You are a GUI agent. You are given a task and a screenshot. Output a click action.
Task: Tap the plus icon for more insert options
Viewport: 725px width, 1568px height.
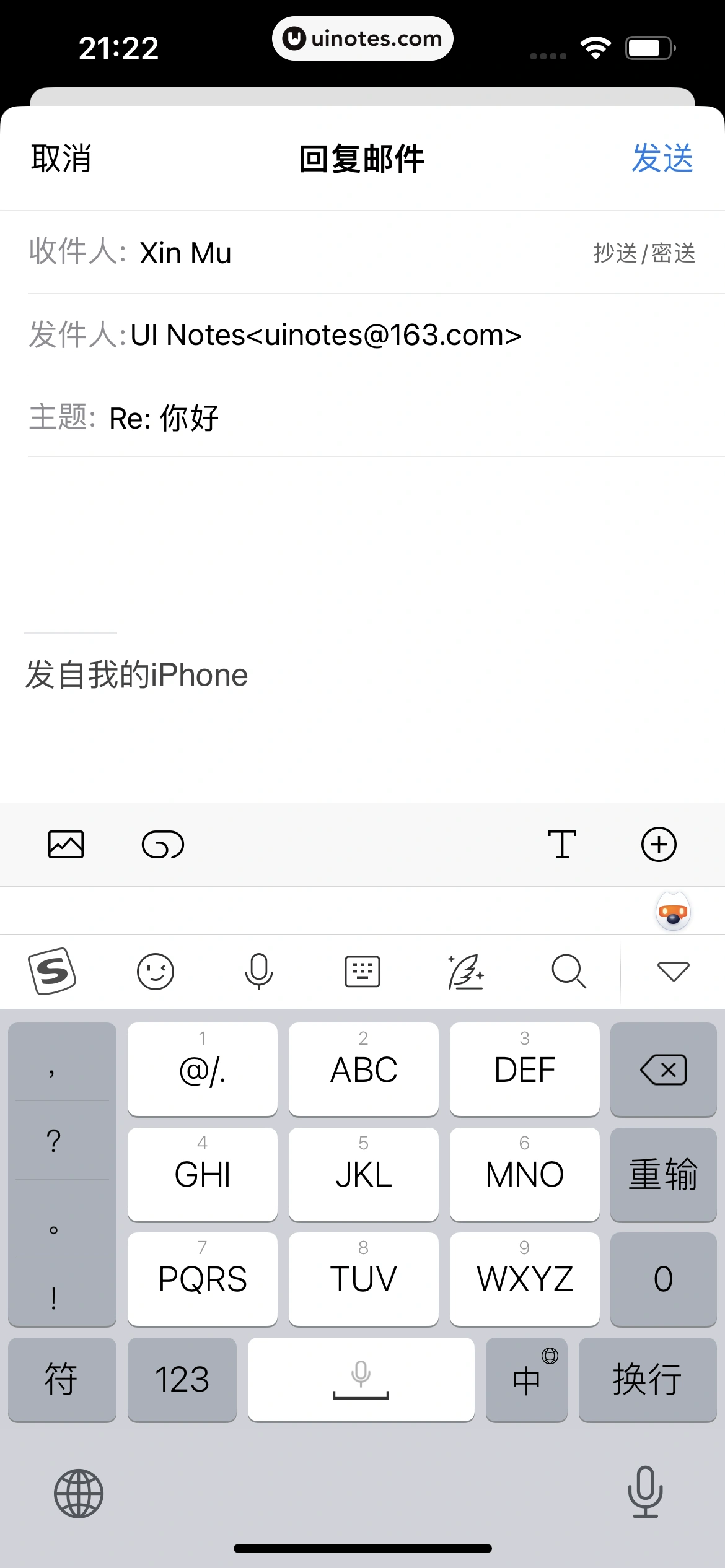point(658,843)
